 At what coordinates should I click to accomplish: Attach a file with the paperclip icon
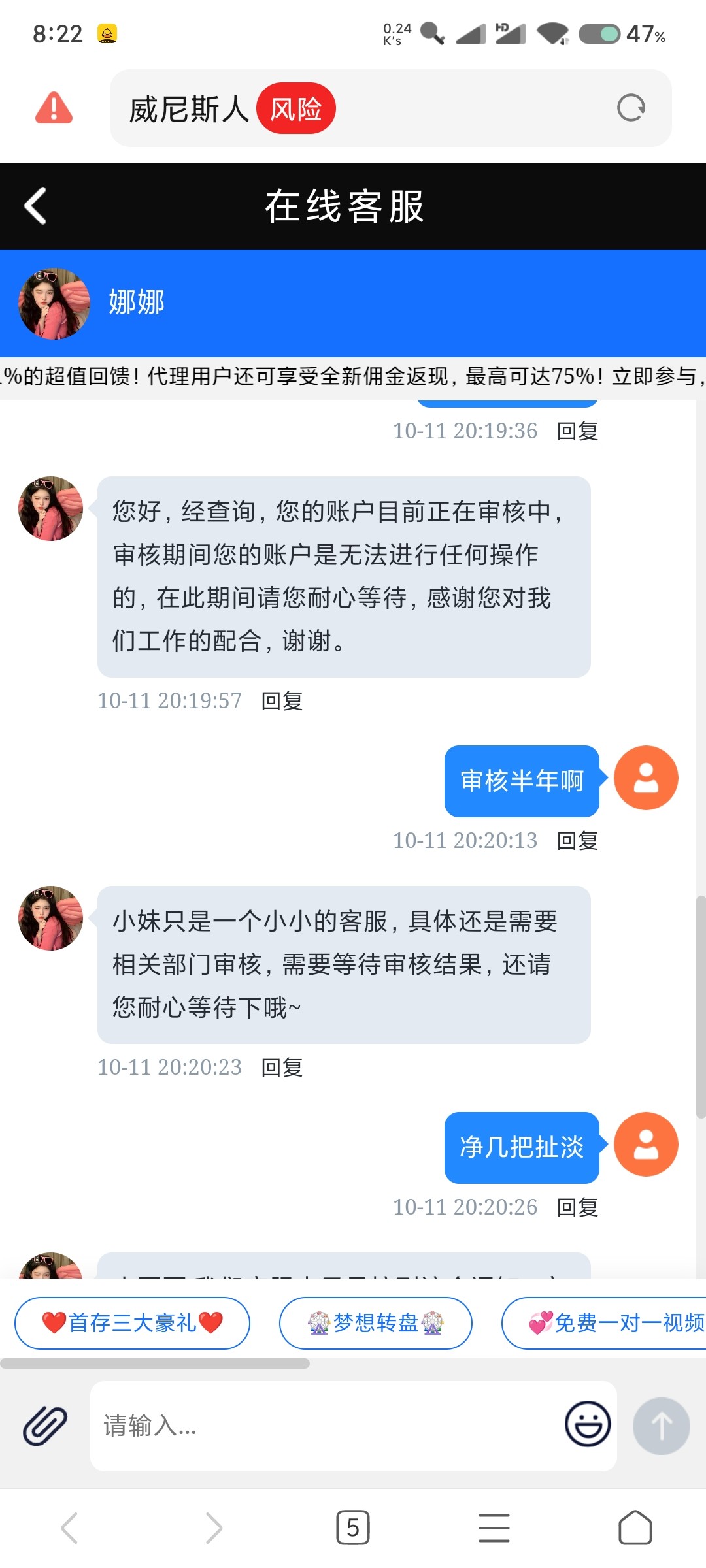click(x=44, y=1426)
